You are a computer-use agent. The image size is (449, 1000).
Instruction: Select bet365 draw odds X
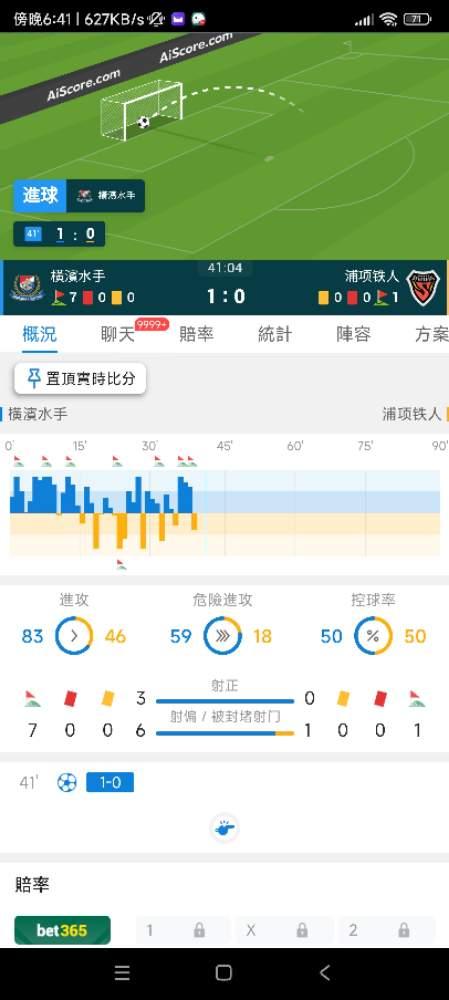click(x=276, y=930)
